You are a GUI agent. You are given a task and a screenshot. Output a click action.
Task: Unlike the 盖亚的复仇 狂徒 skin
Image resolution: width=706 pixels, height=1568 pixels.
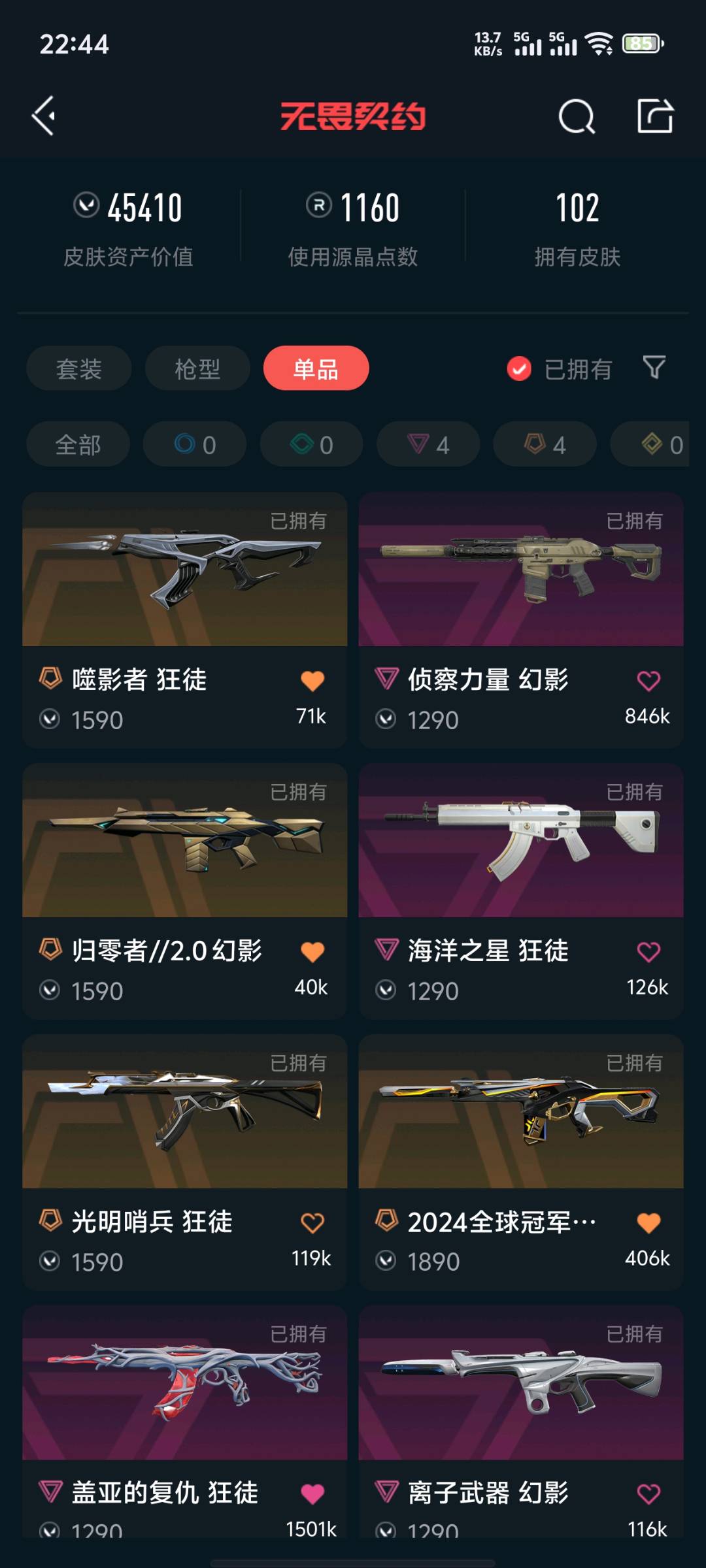coord(312,1494)
